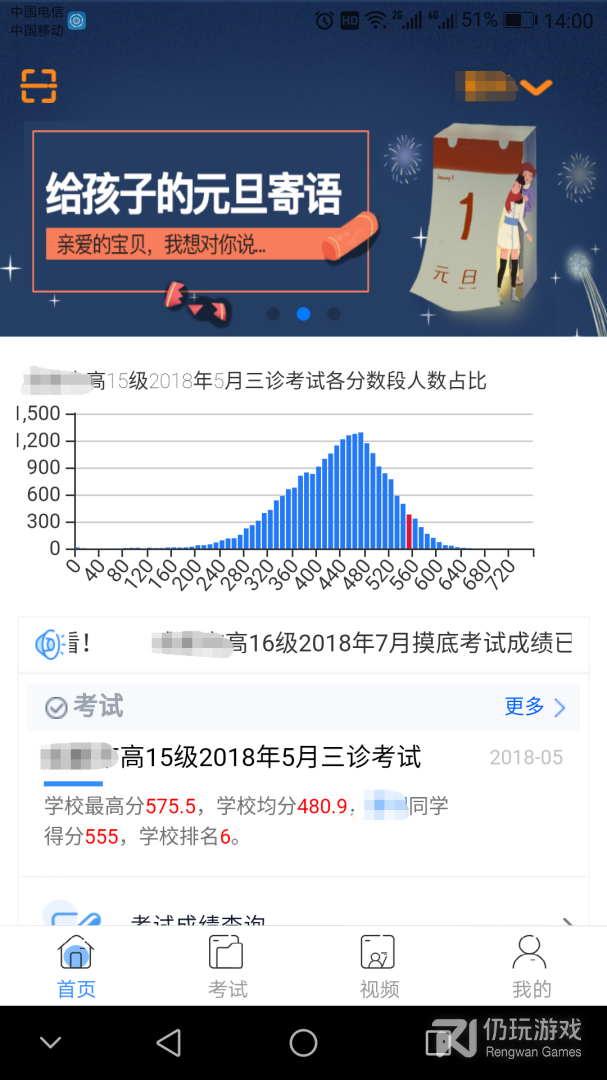Switch to the 首页 tab
This screenshot has width=607, height=1080.
pyautogui.click(x=76, y=967)
